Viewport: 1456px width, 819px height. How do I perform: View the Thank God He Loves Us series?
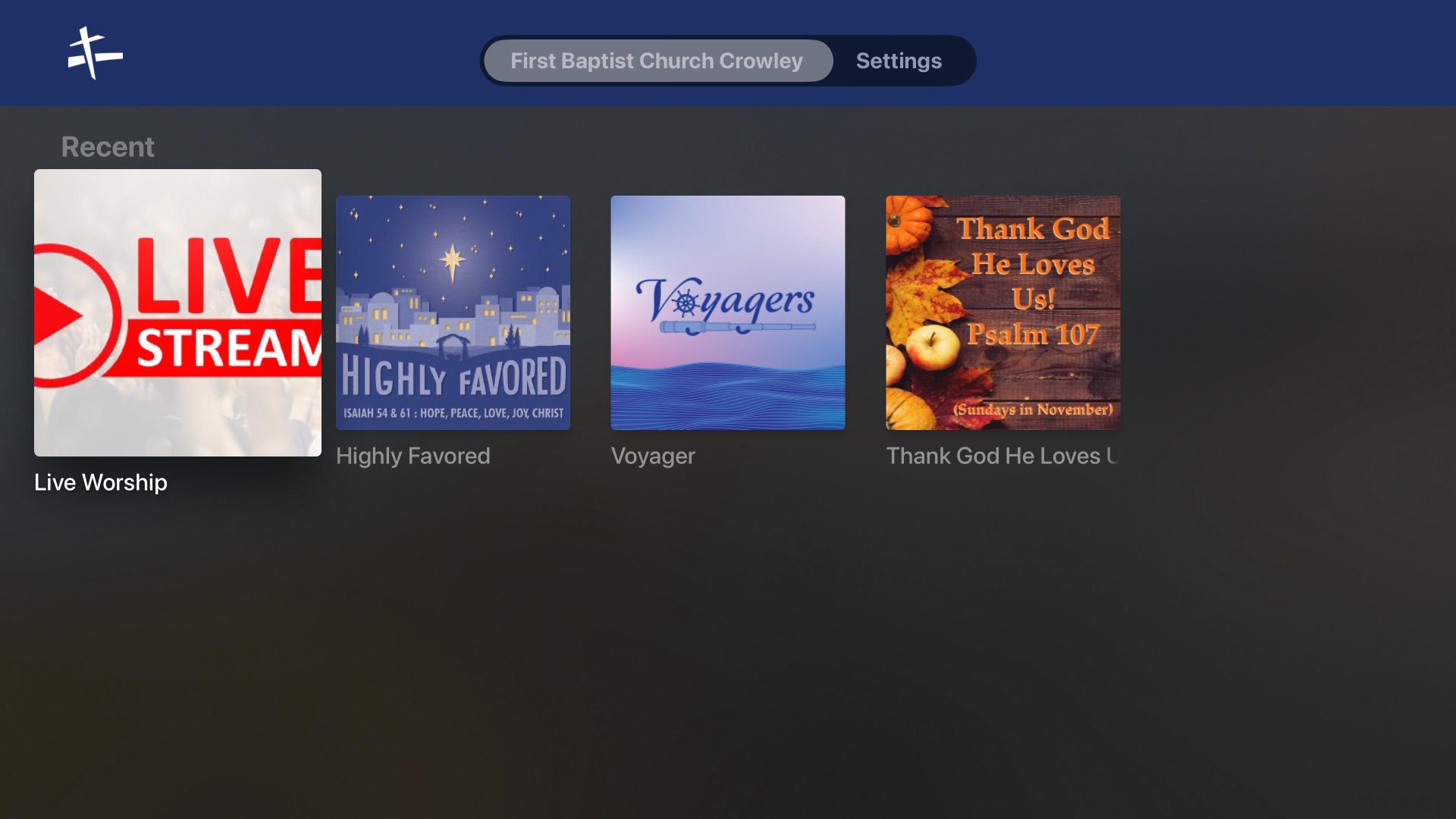pyautogui.click(x=1003, y=312)
